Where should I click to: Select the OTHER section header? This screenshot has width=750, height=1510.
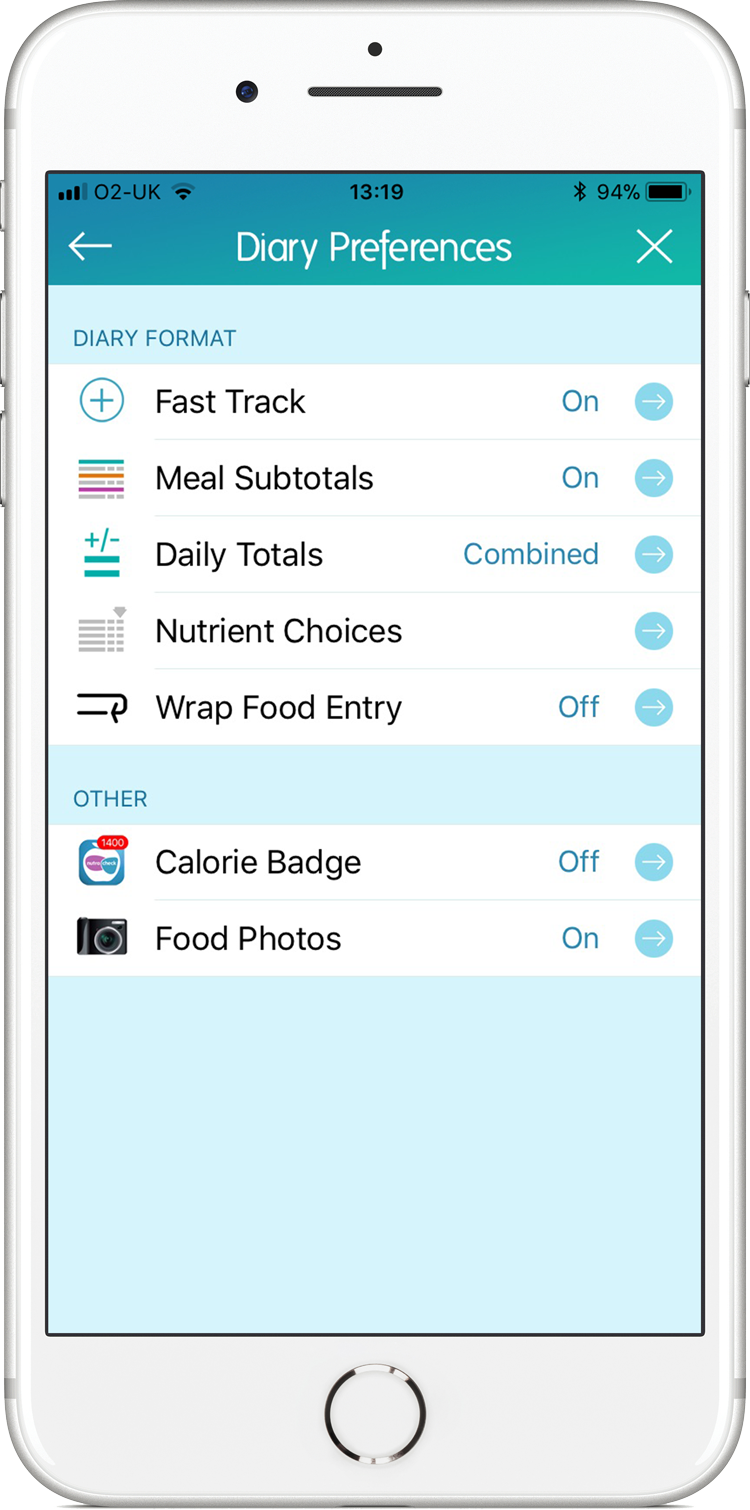[x=110, y=798]
